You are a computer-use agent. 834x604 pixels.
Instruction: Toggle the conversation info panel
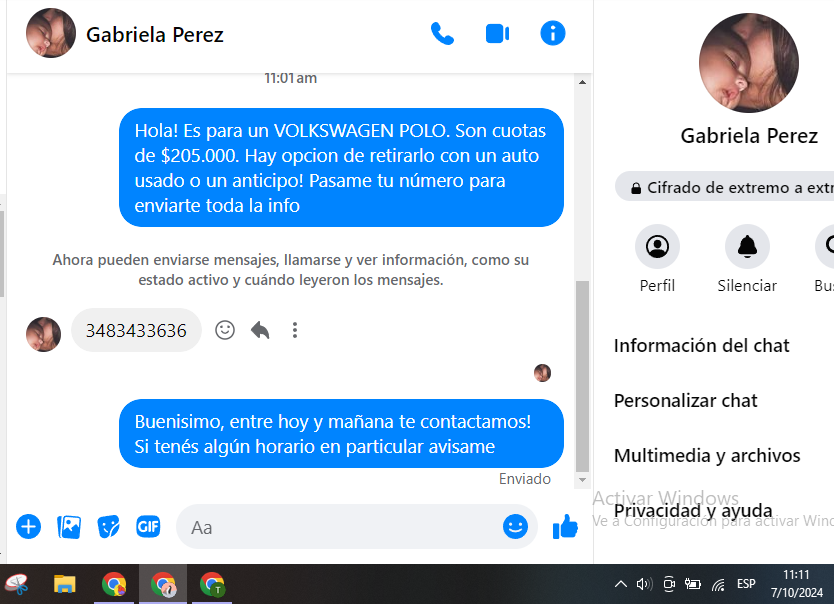[x=552, y=33]
